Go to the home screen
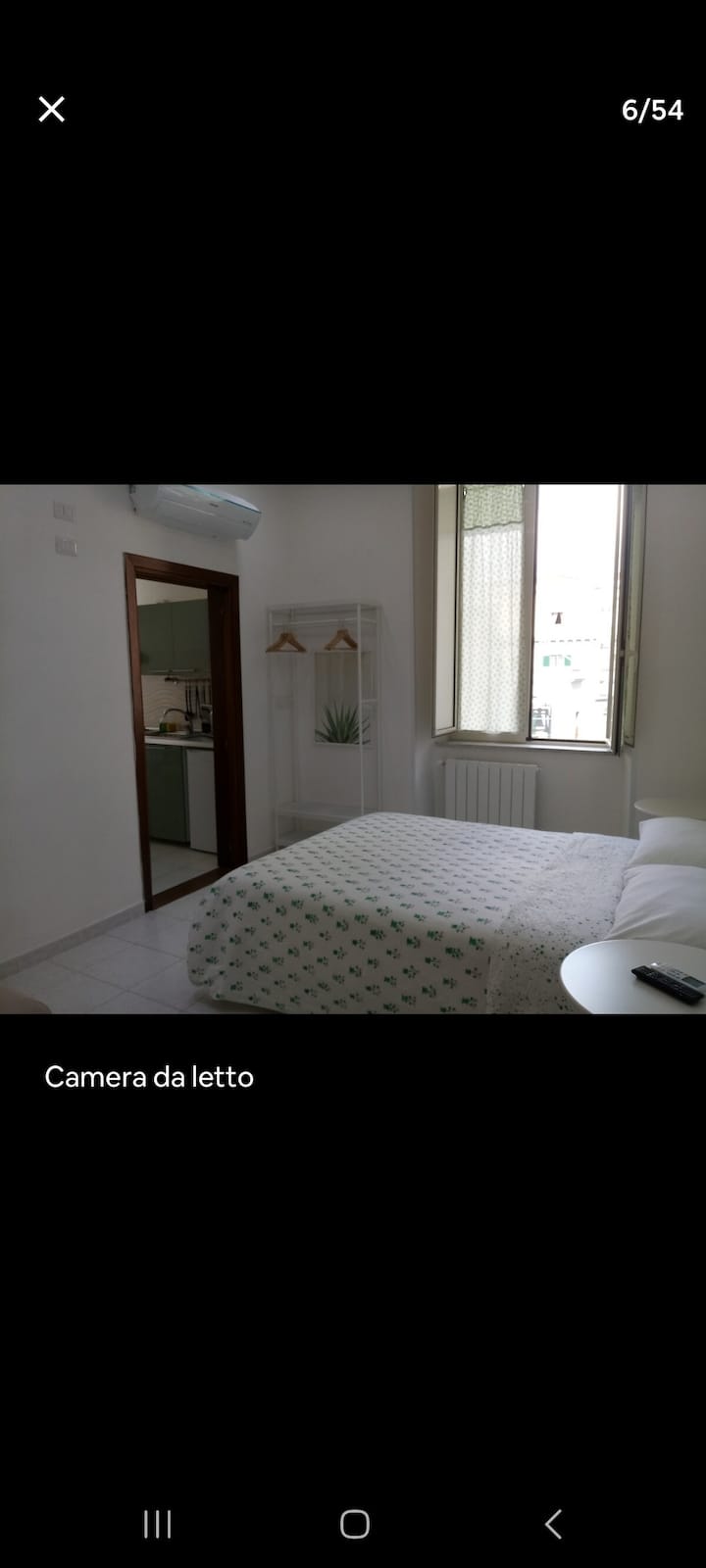 (x=354, y=1524)
